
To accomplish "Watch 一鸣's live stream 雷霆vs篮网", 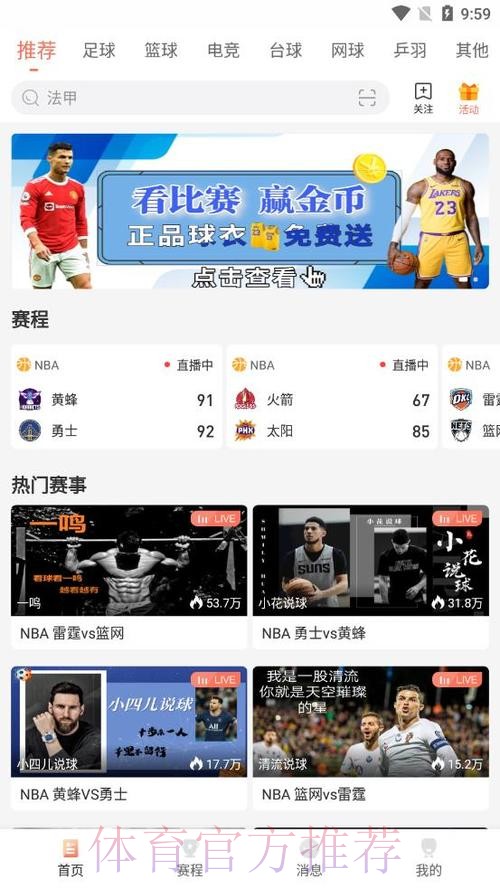I will click(129, 577).
